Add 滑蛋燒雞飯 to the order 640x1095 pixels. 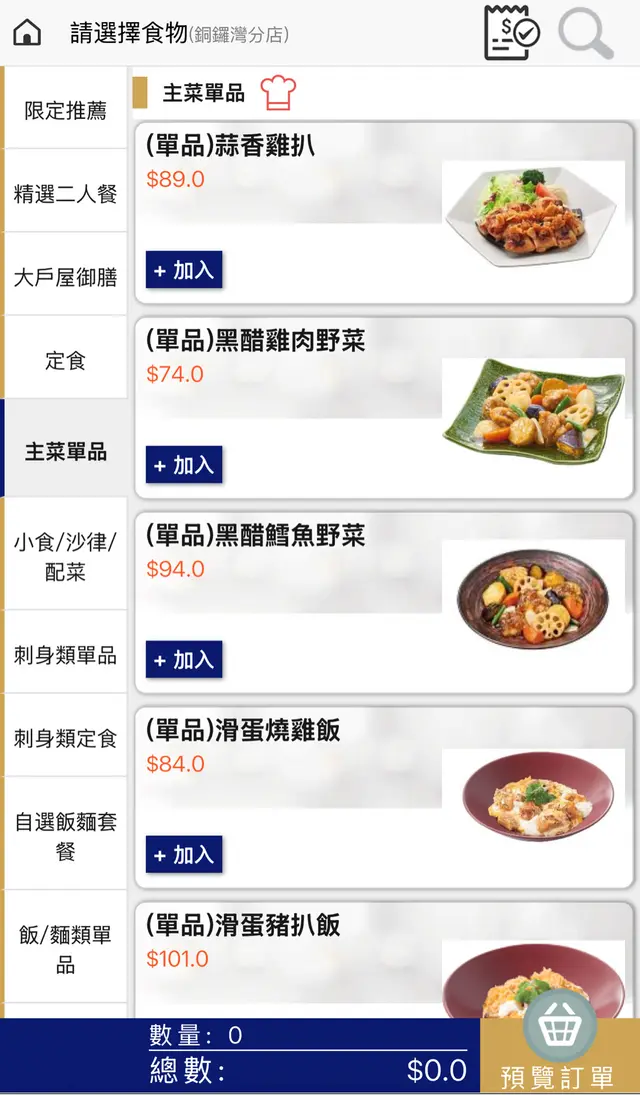(184, 855)
